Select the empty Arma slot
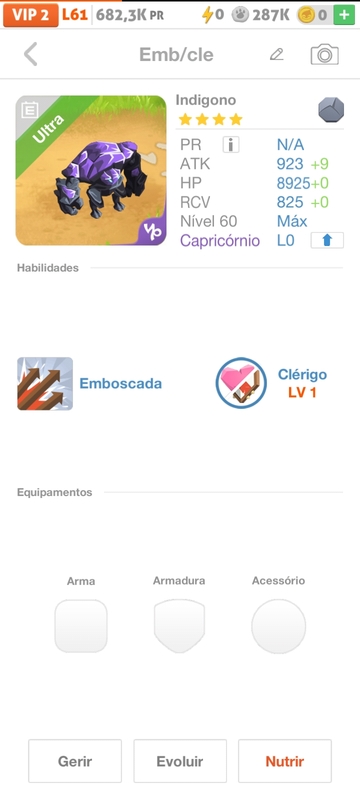This screenshot has width=360, height=800. click(81, 626)
